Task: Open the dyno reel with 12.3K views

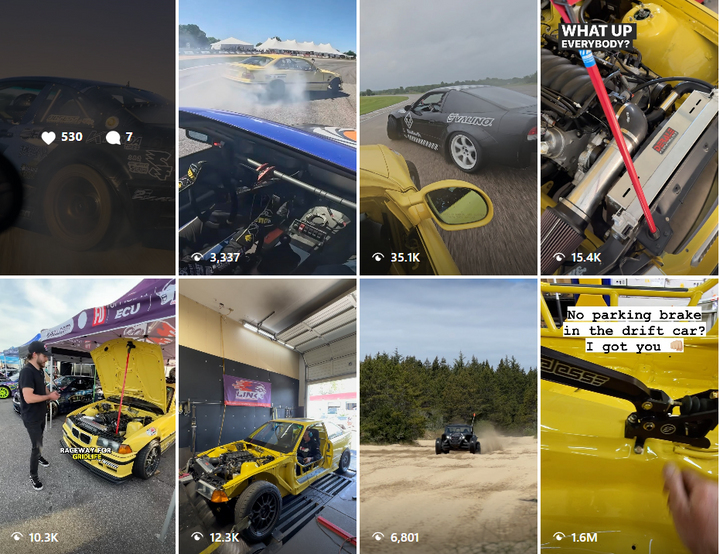Action: point(267,415)
